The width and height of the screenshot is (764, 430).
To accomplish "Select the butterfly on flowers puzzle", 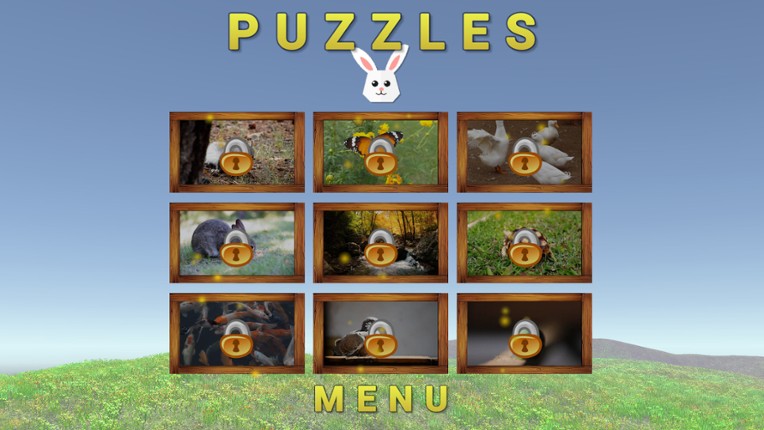I will (381, 152).
